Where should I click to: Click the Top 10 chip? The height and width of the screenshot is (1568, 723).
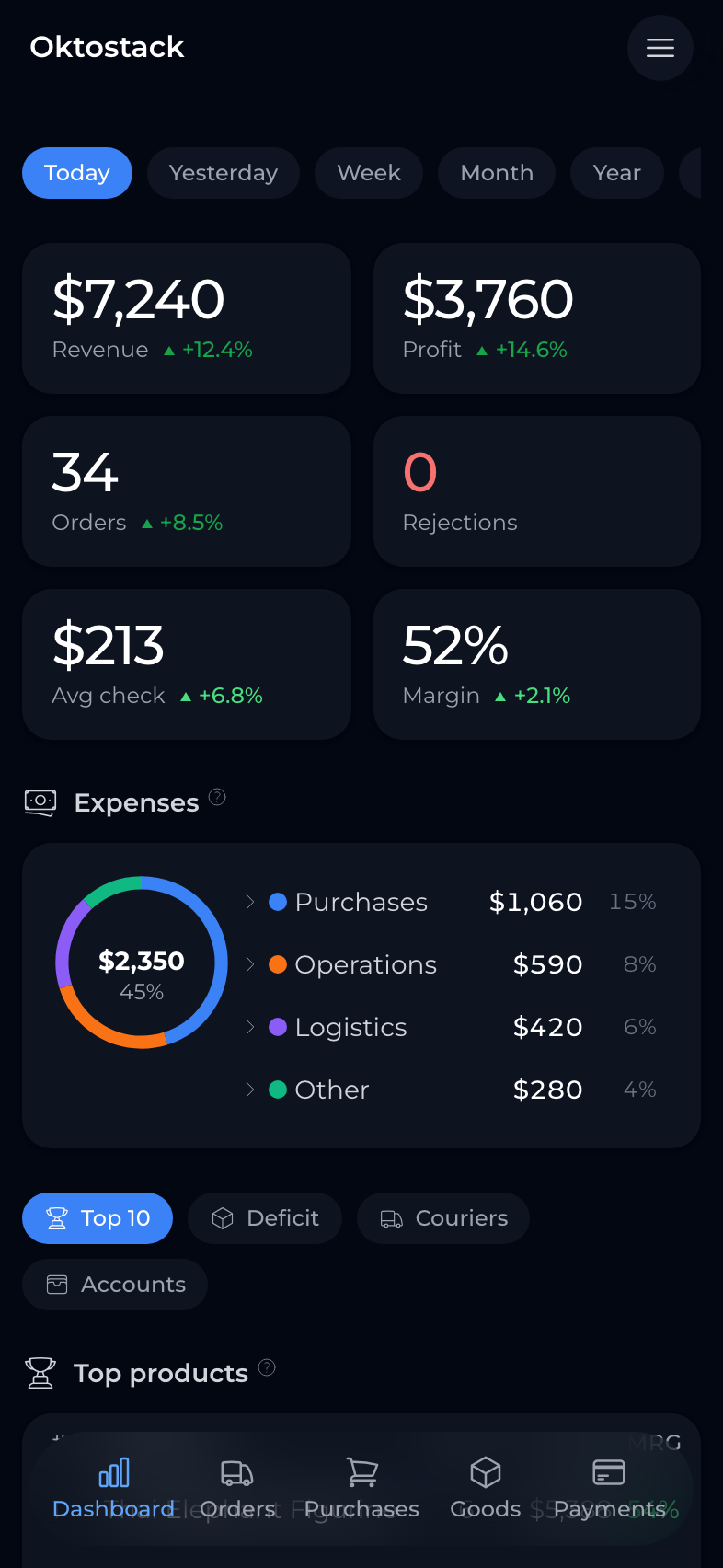(97, 1217)
